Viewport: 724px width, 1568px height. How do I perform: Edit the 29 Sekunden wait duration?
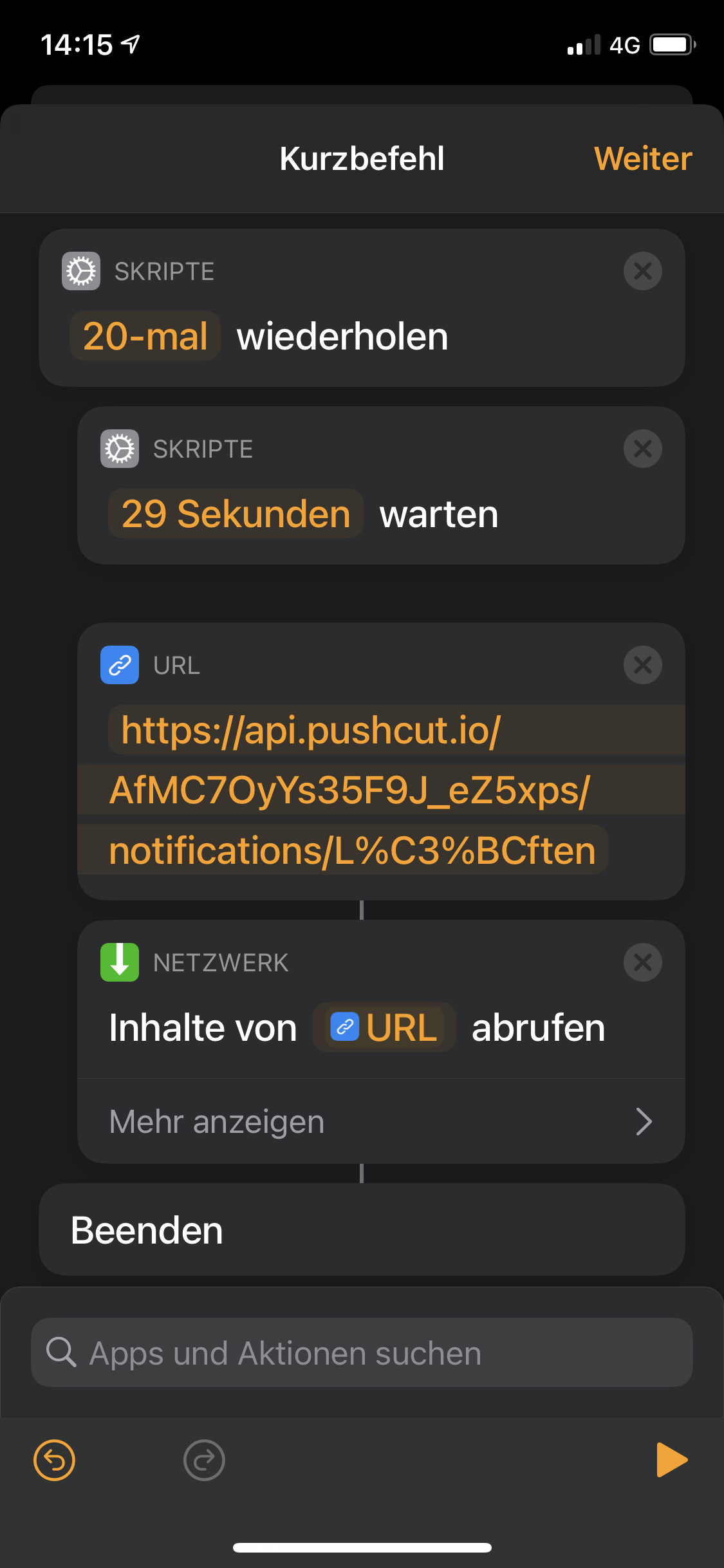236,514
